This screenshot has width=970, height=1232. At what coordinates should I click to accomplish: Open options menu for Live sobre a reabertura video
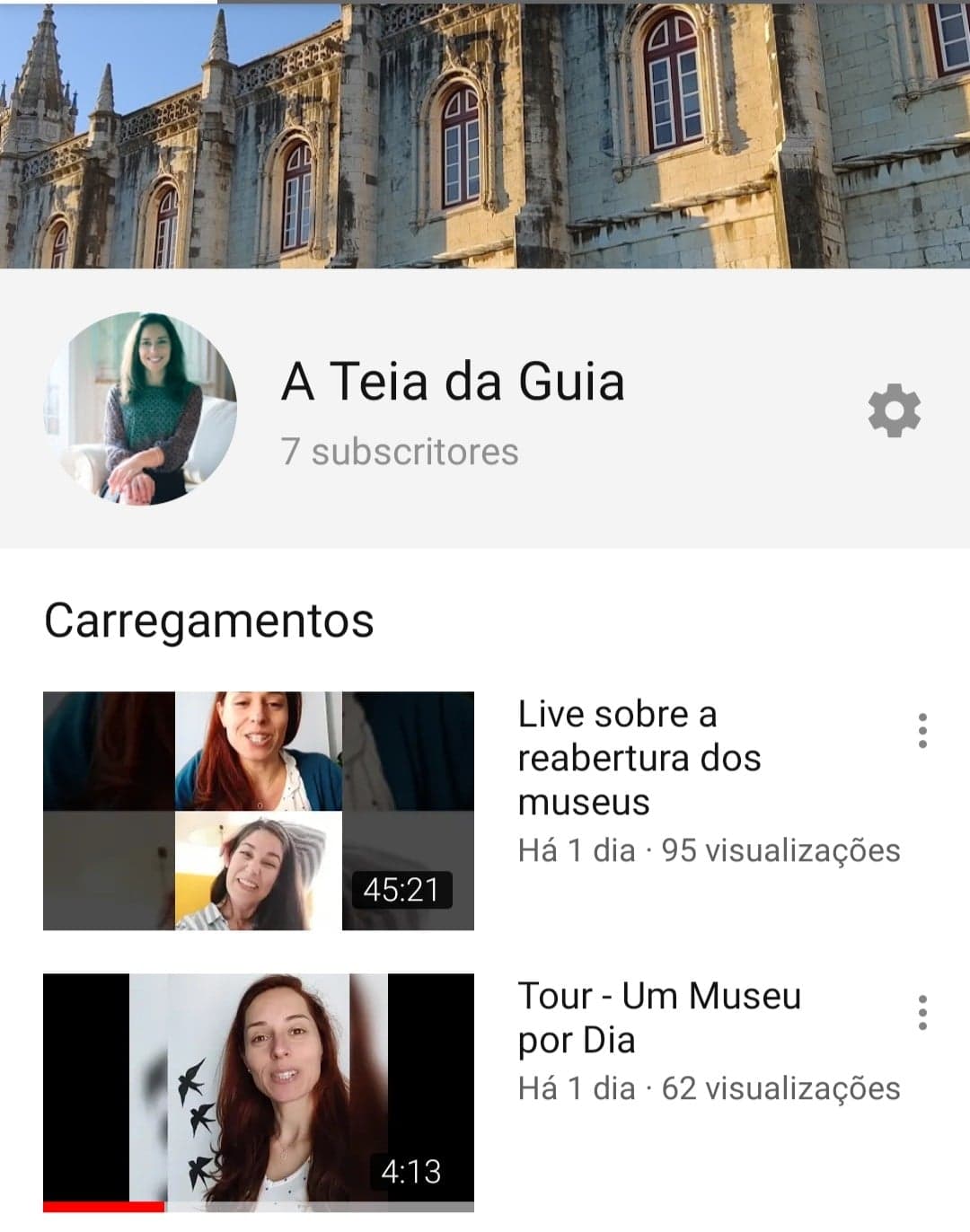tap(921, 731)
